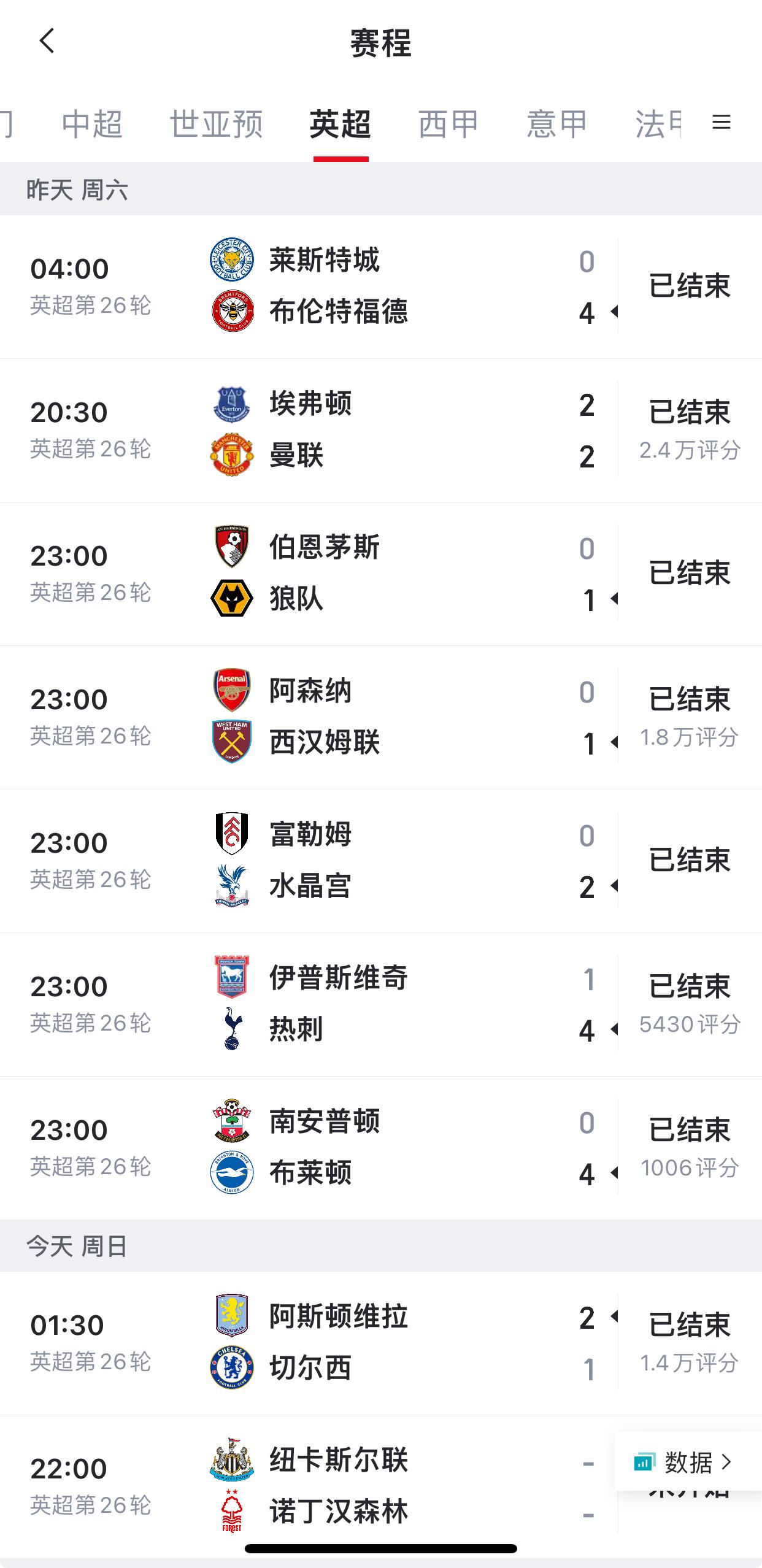View the 伯恩茅斯 vs 狼队 match details

click(x=381, y=574)
